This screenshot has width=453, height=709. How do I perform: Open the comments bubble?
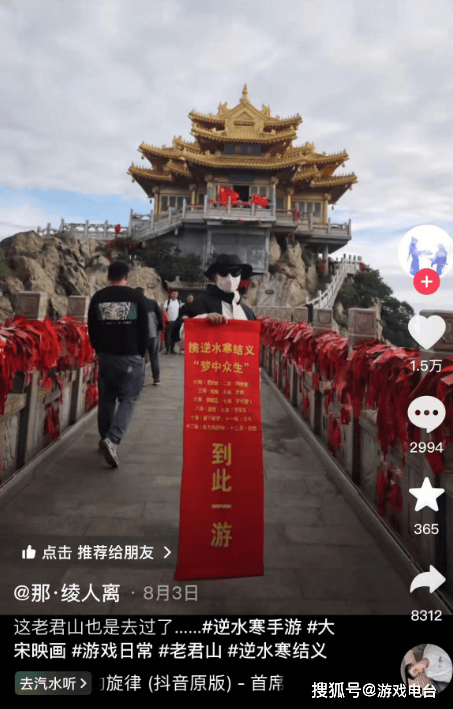426,414
